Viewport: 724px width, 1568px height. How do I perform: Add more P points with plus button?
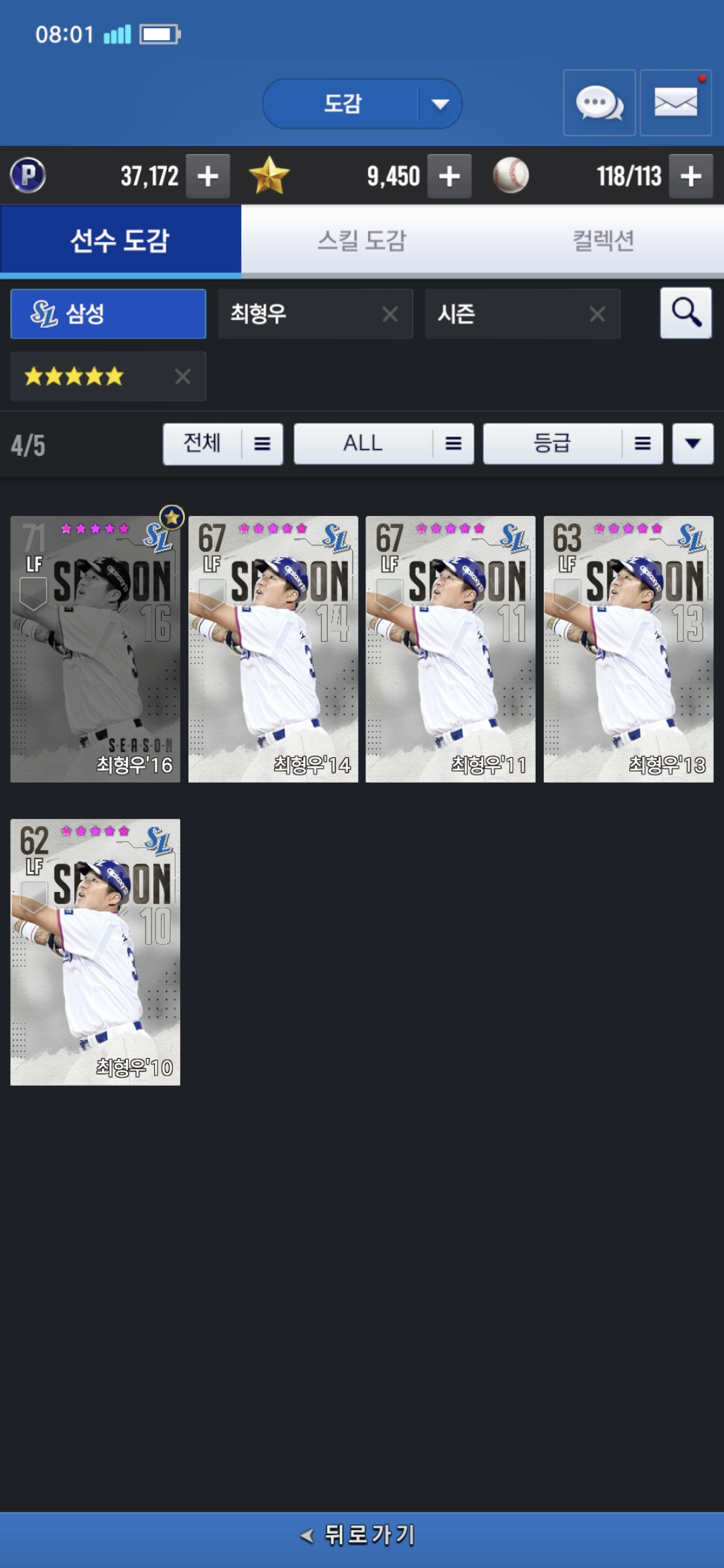coord(208,176)
